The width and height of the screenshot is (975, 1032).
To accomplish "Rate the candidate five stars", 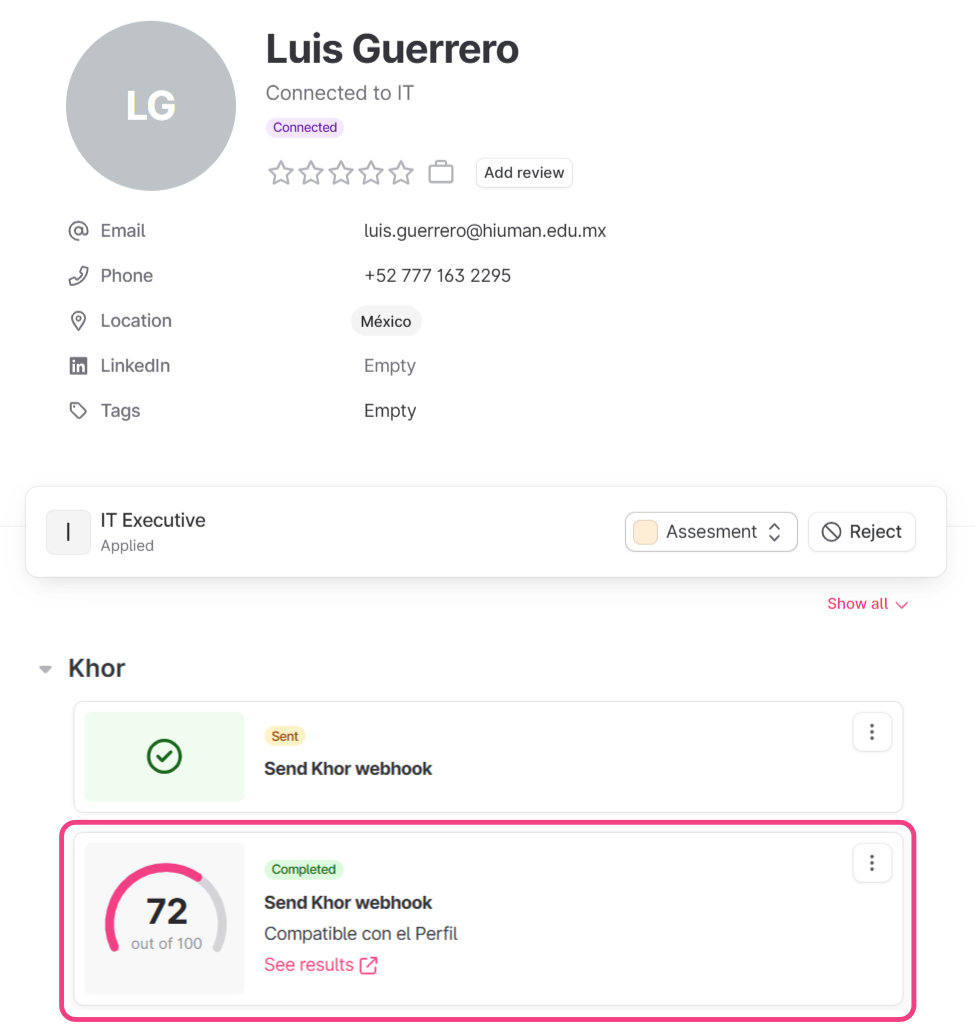I will coord(401,173).
